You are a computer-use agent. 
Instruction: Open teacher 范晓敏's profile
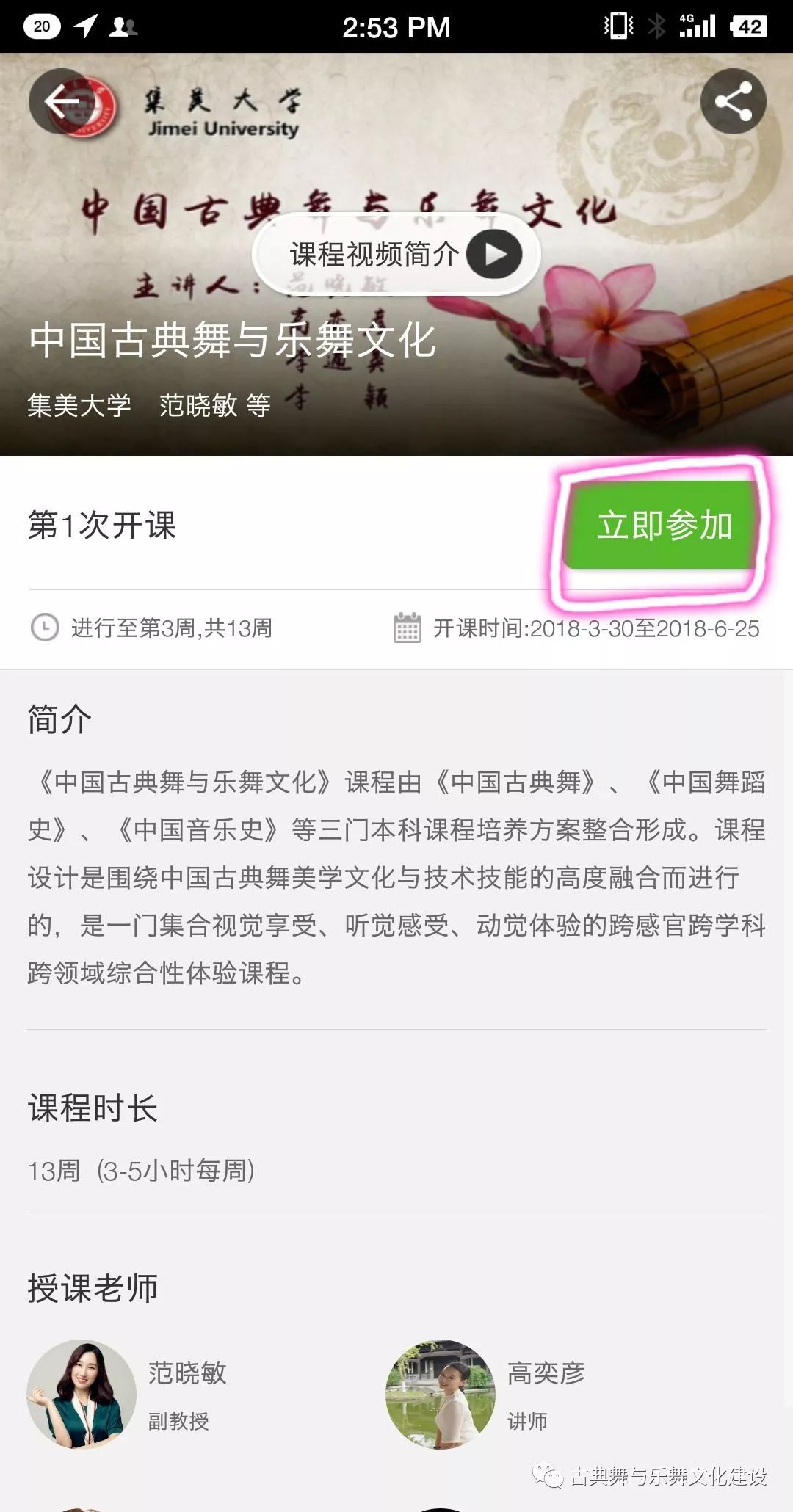coord(82,1395)
